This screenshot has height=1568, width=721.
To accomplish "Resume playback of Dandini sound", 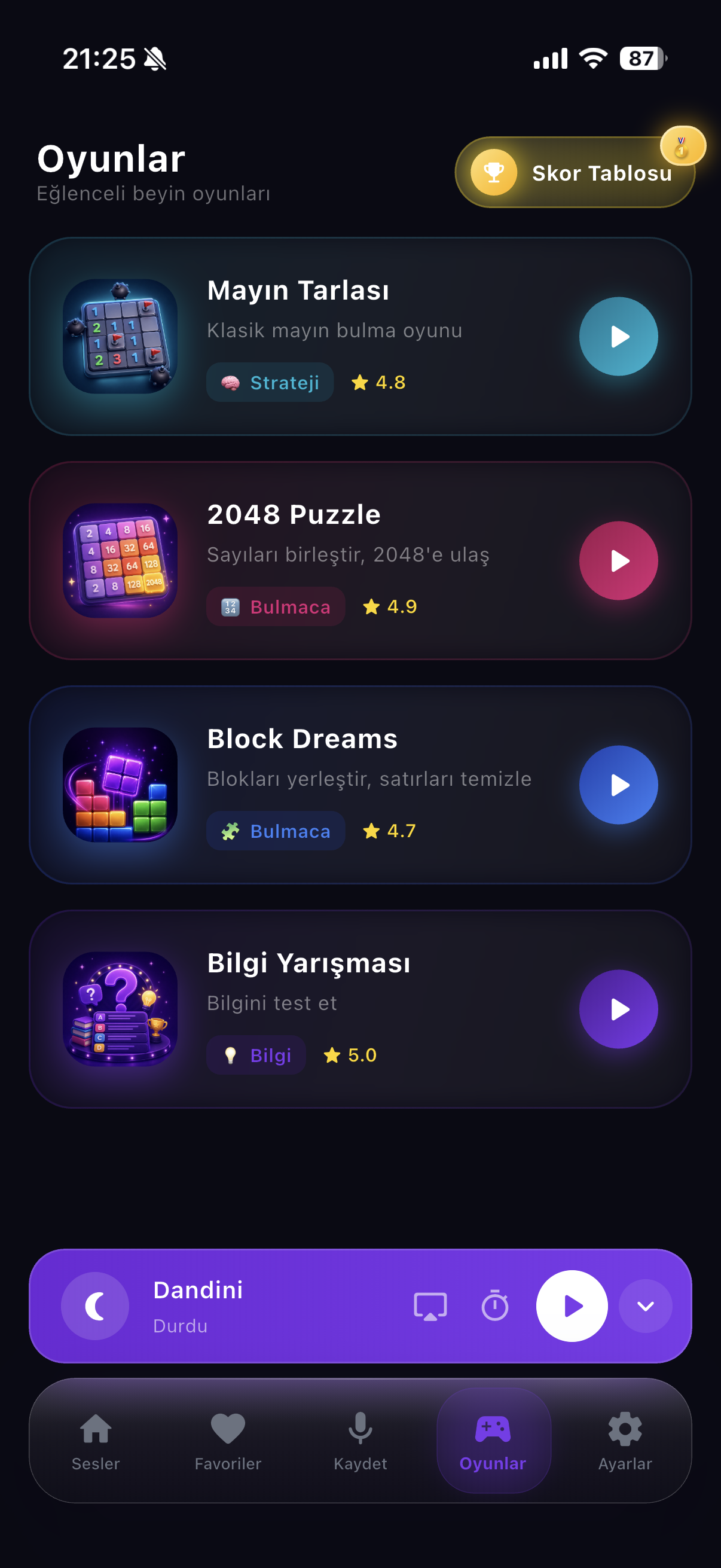I will point(572,1305).
